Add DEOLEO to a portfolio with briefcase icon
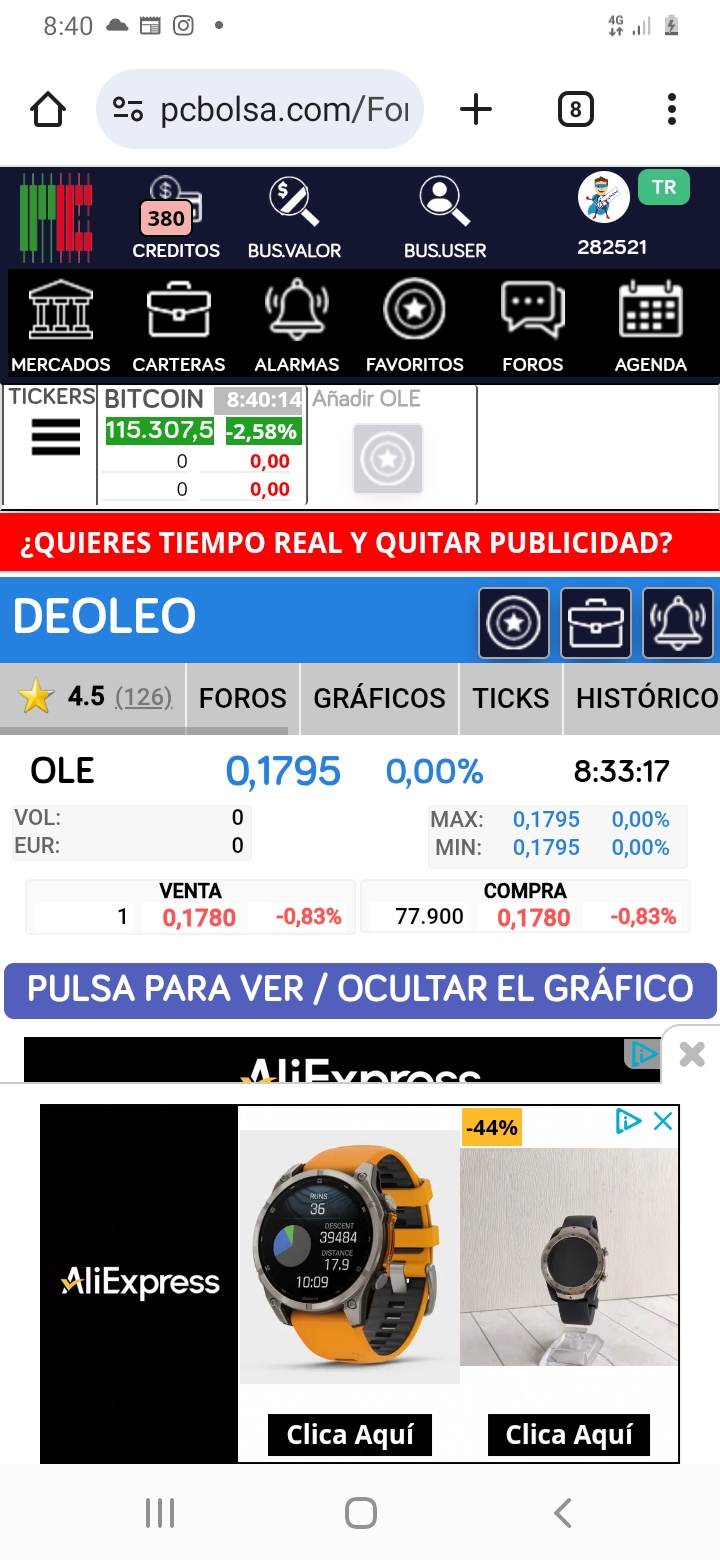 (596, 623)
